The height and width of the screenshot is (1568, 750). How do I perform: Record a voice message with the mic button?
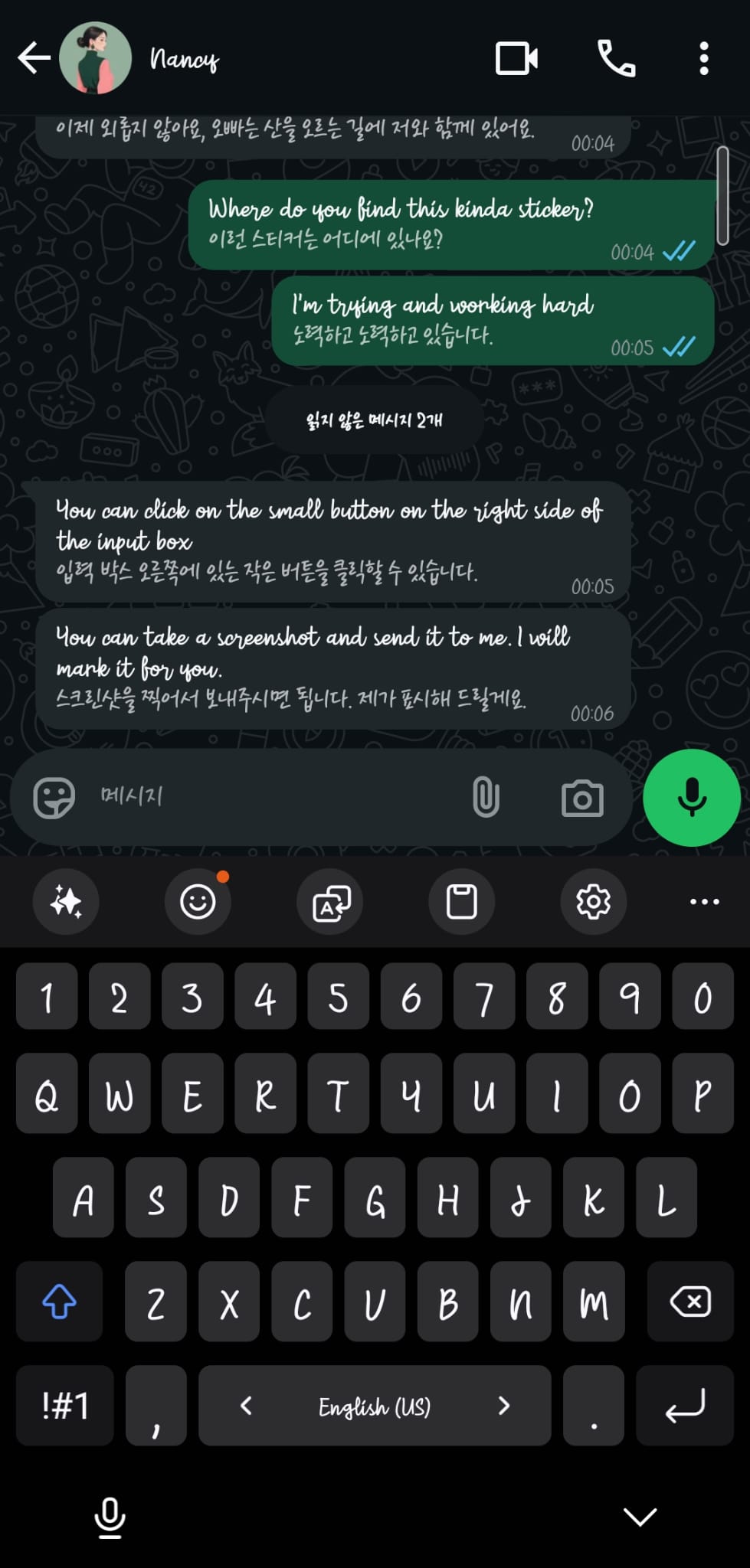pyautogui.click(x=691, y=797)
